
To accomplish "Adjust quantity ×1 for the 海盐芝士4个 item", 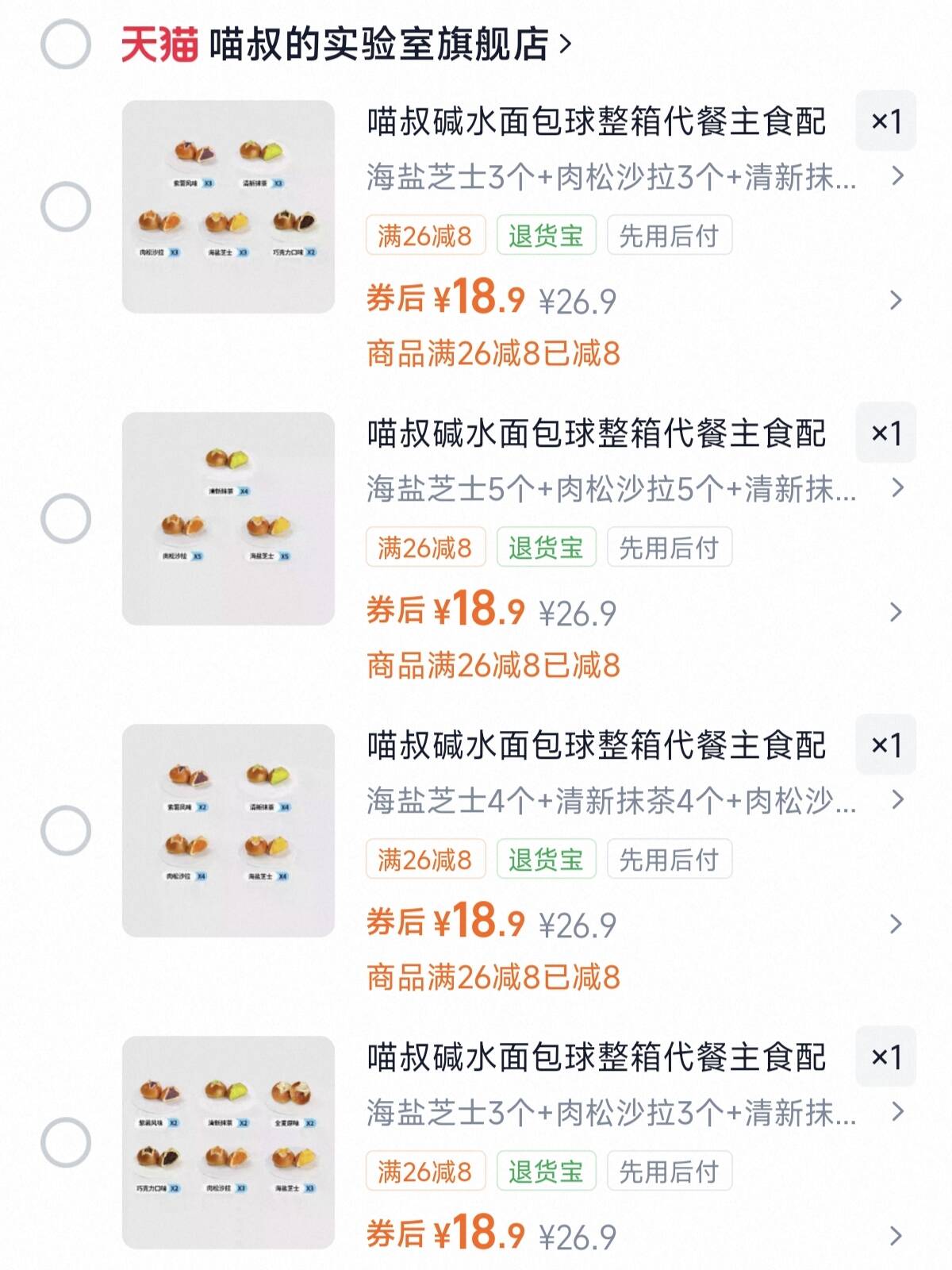I will pos(885,745).
